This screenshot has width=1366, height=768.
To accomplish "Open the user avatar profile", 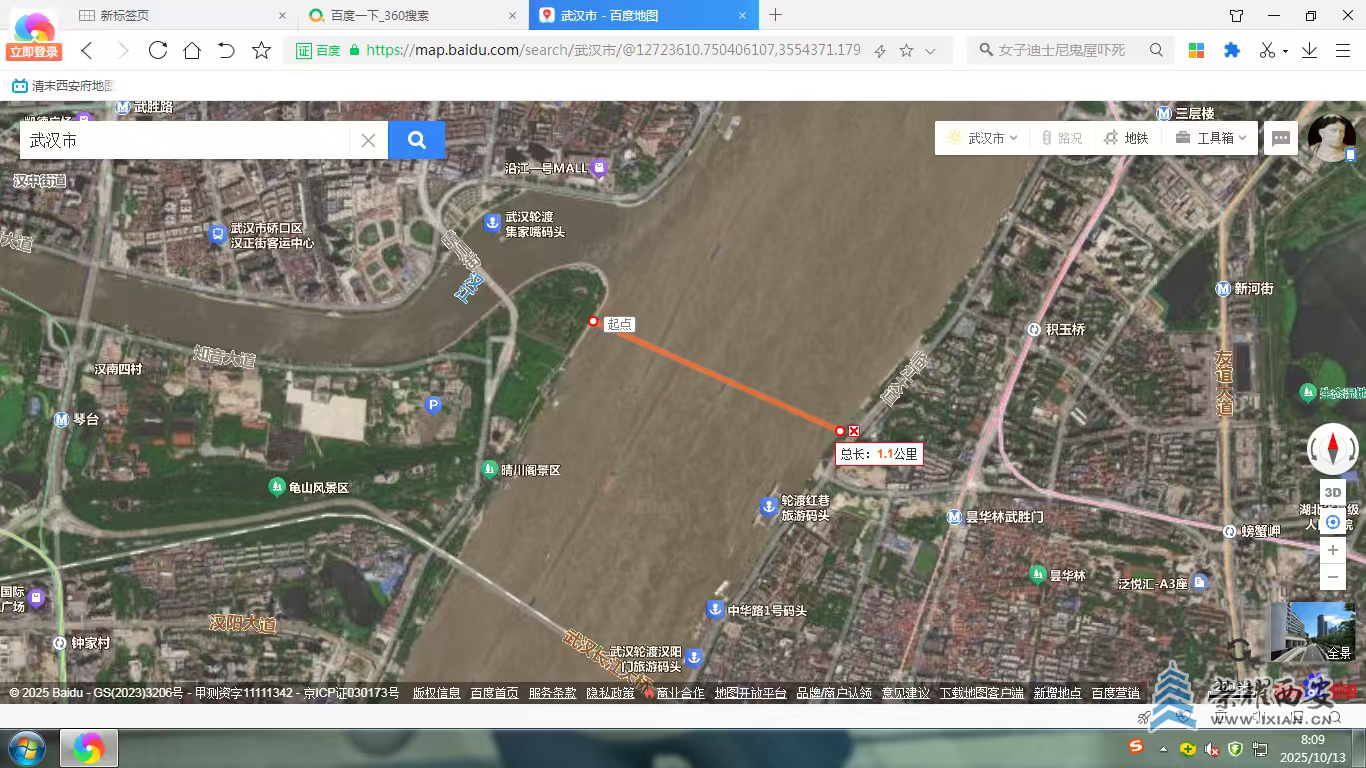I will 1331,138.
